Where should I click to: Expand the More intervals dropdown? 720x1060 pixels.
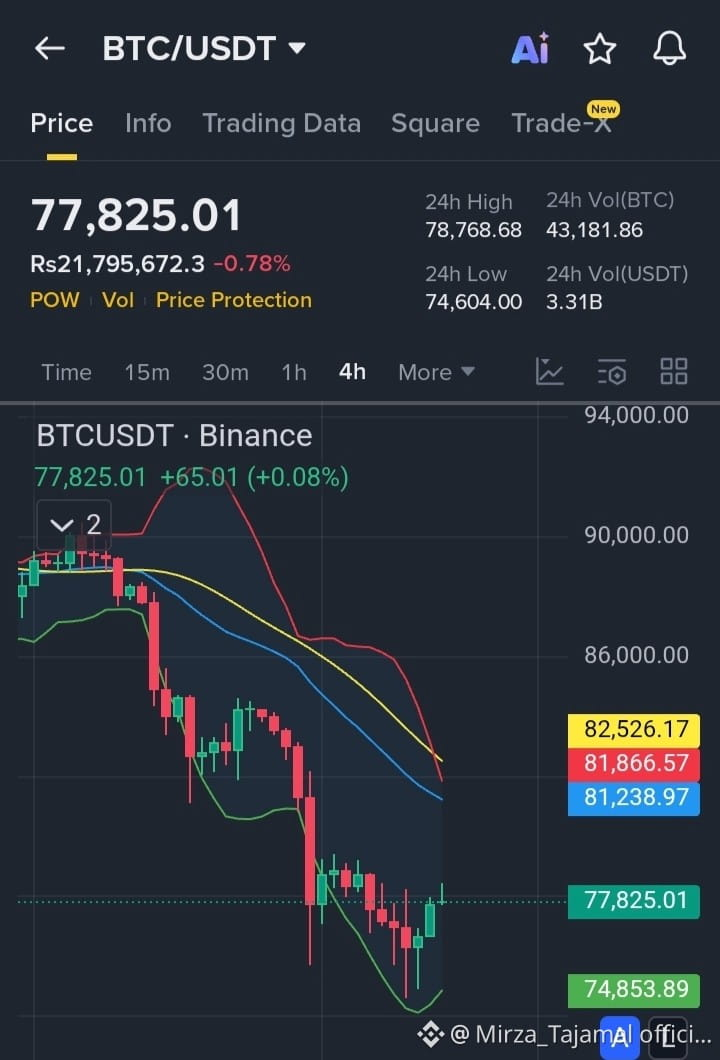point(436,372)
